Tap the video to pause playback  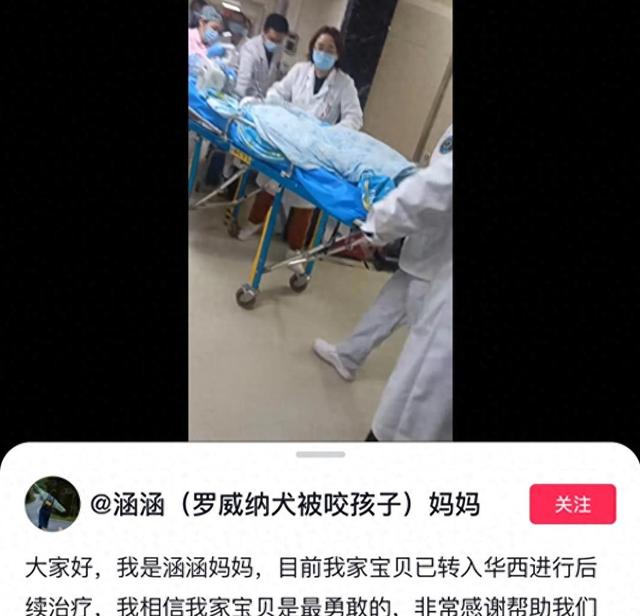click(x=320, y=220)
